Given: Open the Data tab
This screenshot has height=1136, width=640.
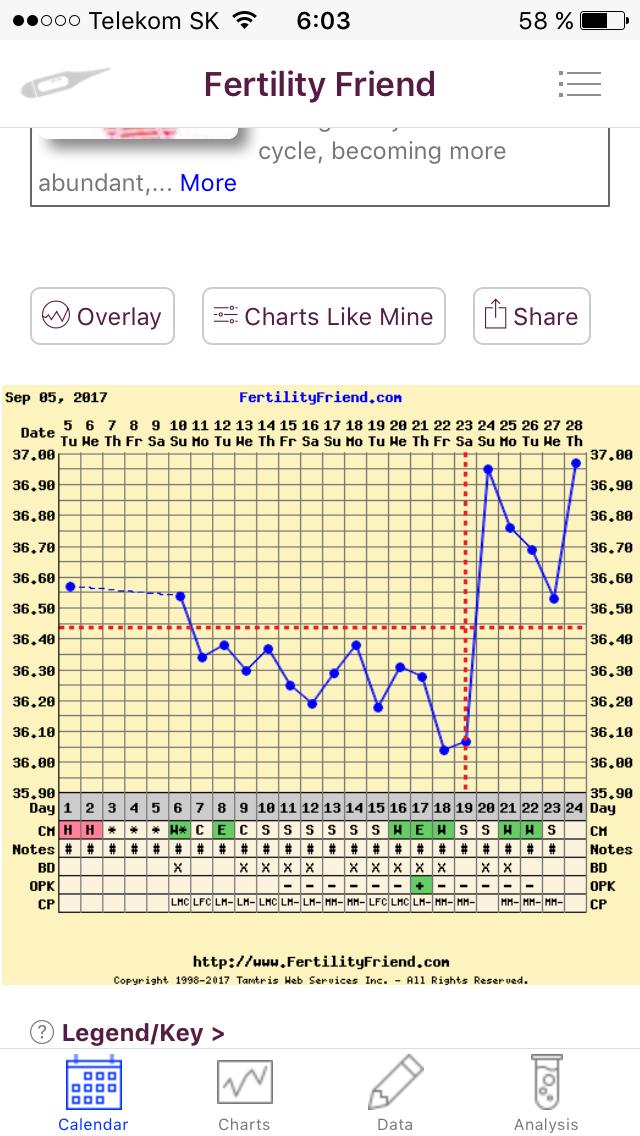Looking at the screenshot, I should [x=395, y=1093].
